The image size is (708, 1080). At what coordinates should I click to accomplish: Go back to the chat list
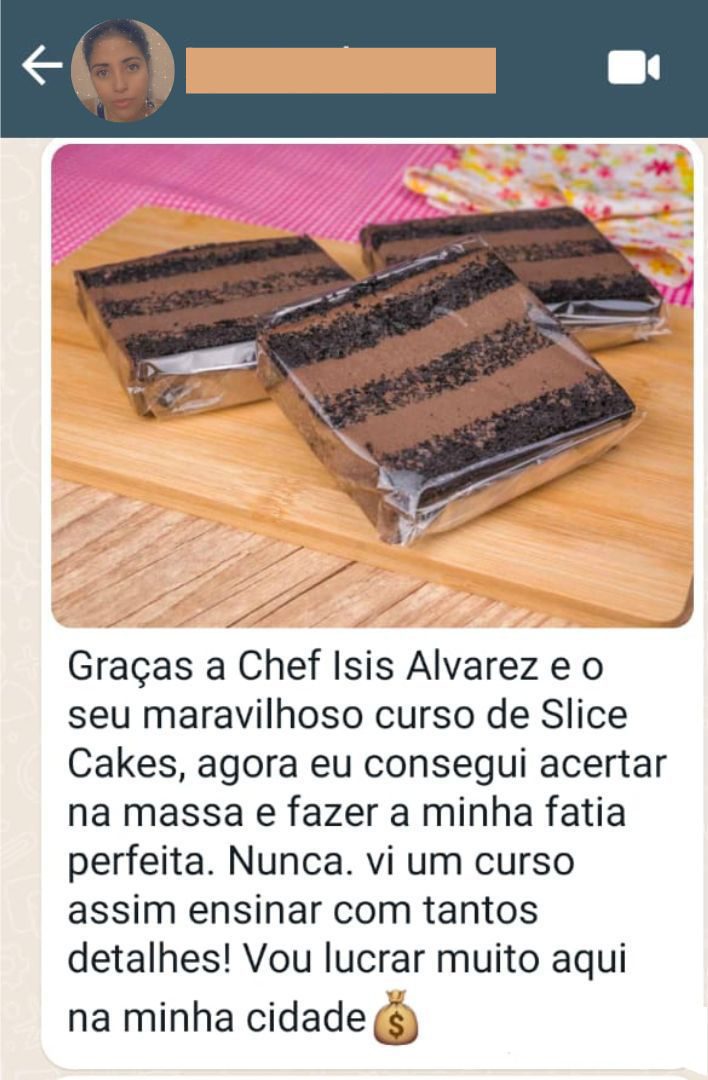click(40, 68)
